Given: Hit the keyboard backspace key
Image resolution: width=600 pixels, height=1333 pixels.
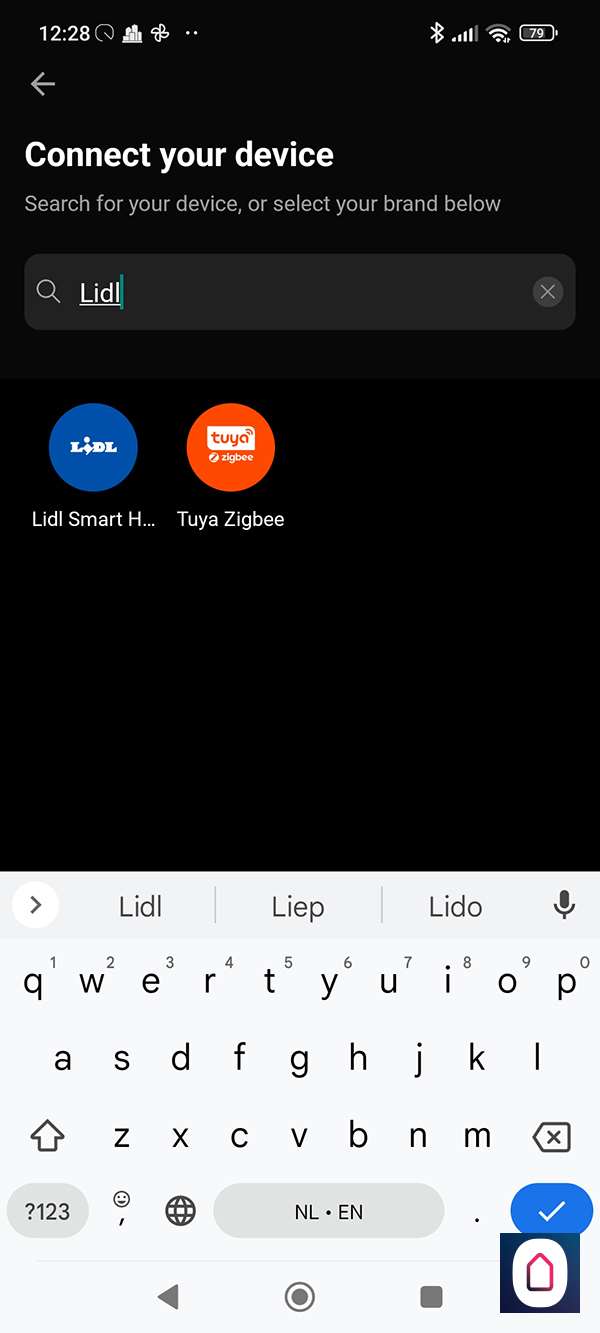Looking at the screenshot, I should pos(551,1136).
